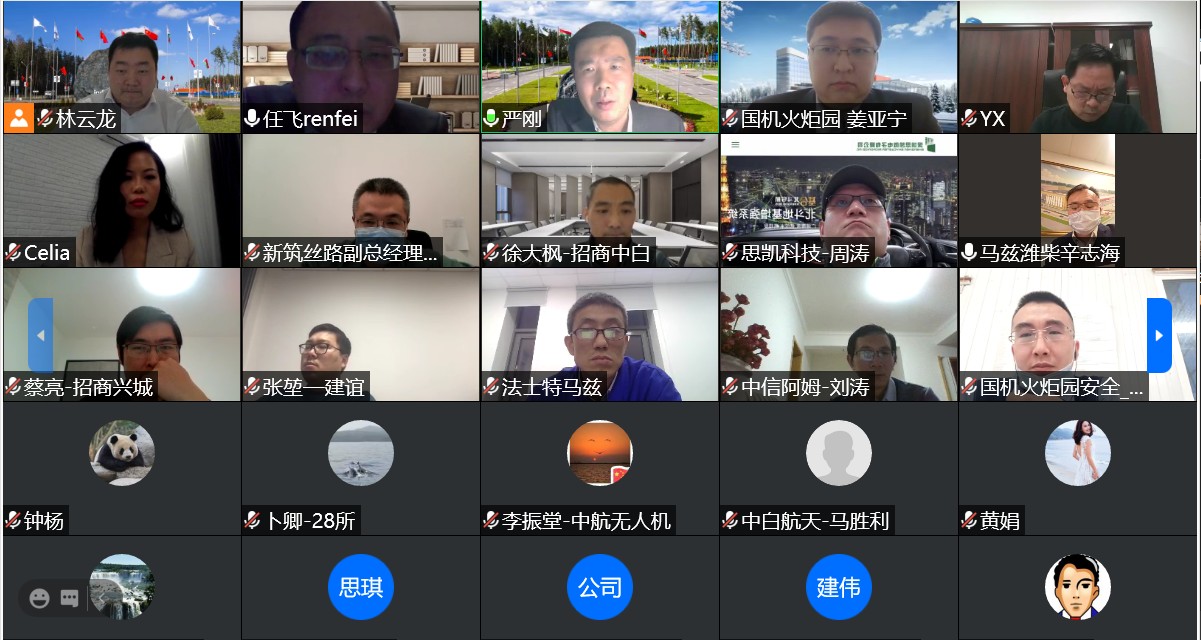Open the emoji reactions button
The width and height of the screenshot is (1201, 640).
click(40, 598)
